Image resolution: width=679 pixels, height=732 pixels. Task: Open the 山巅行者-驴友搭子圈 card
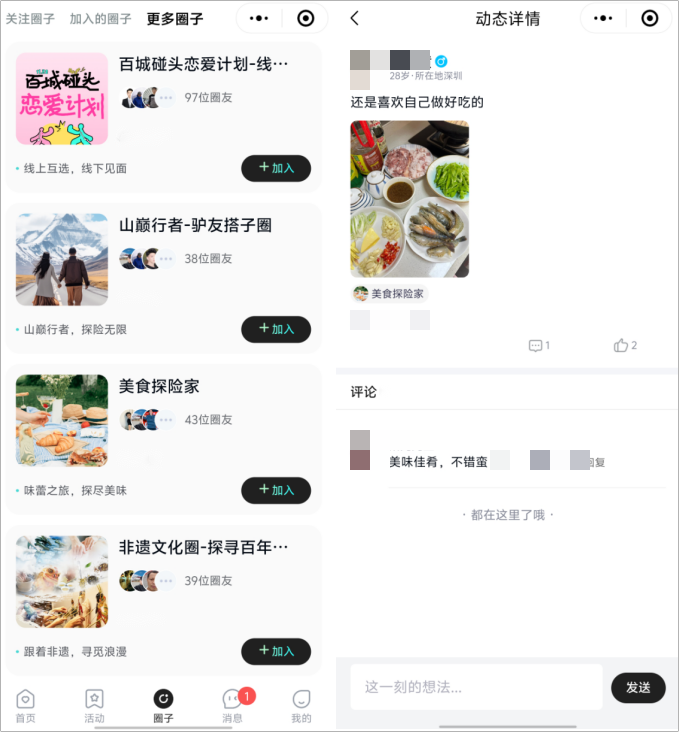click(x=195, y=226)
